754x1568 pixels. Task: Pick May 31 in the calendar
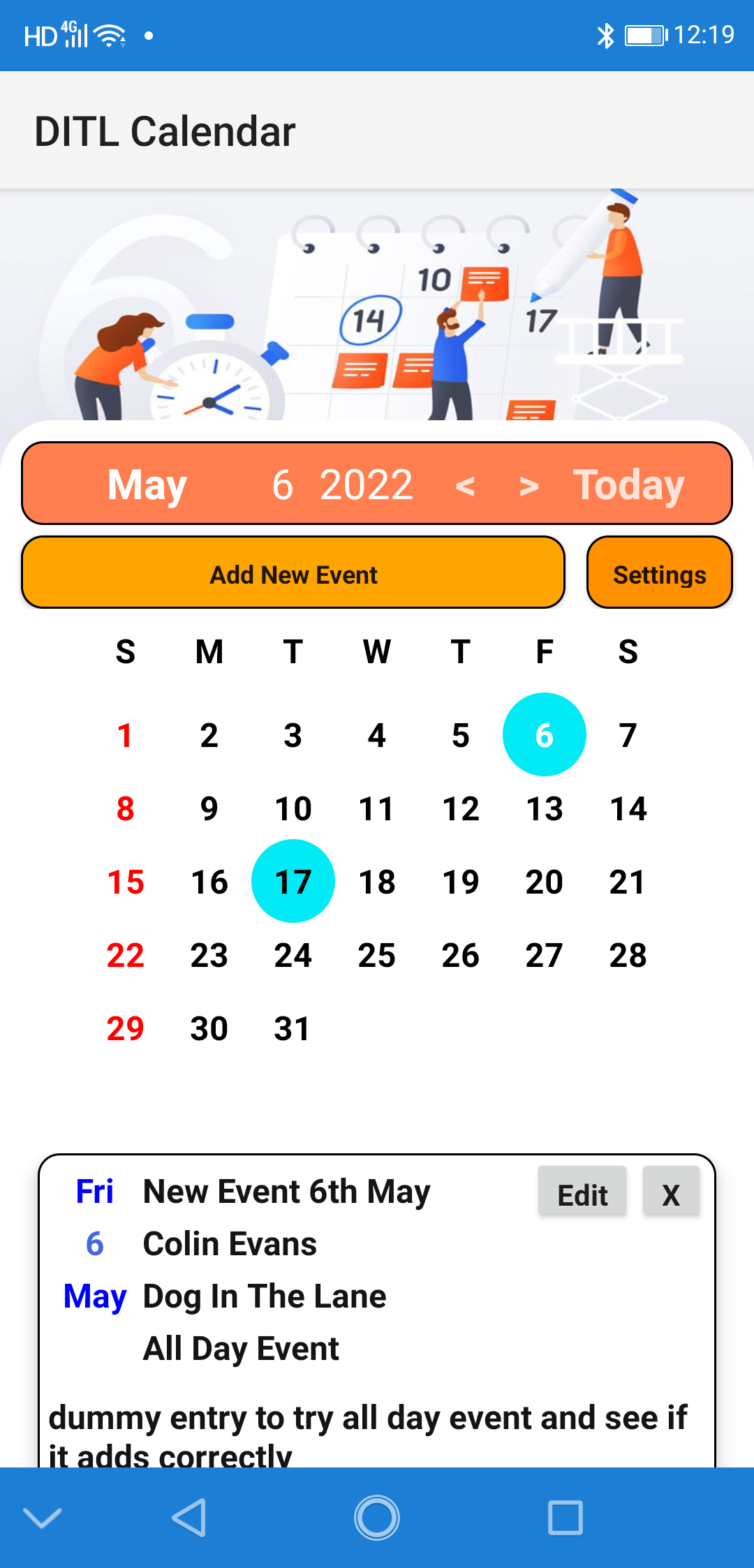[x=292, y=1028]
